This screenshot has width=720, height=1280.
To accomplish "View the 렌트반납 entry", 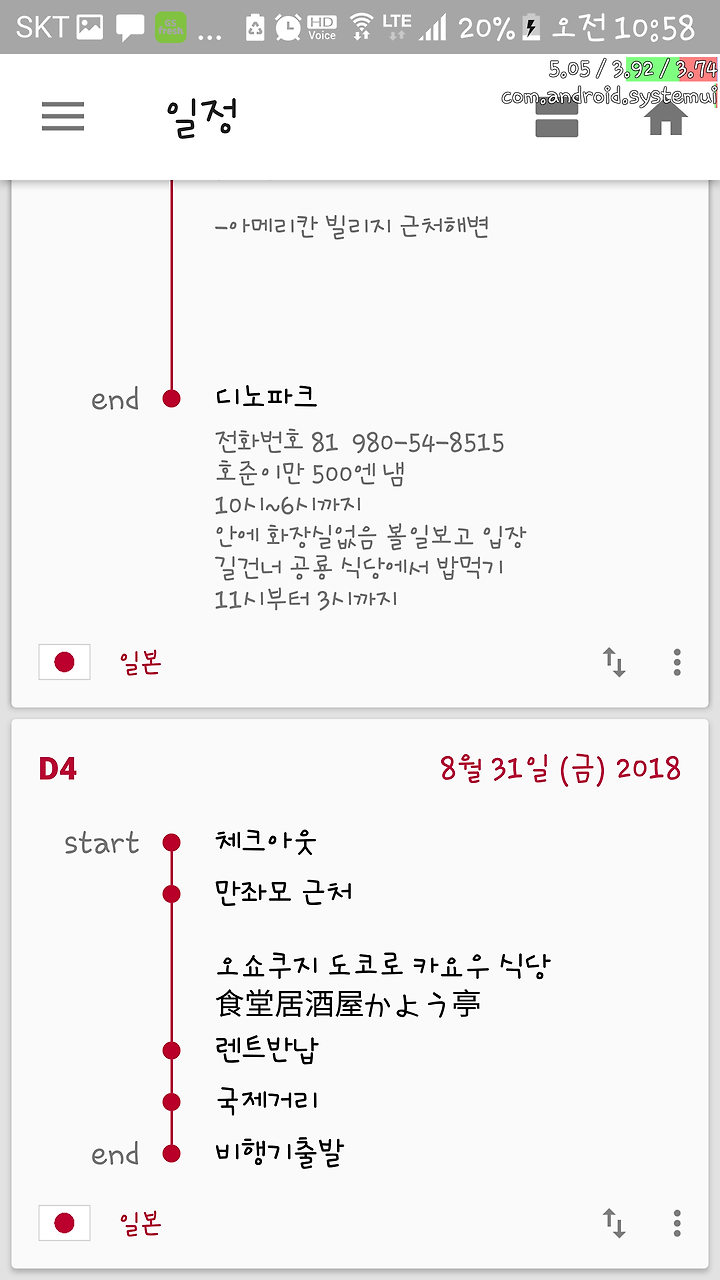I will (x=267, y=1049).
